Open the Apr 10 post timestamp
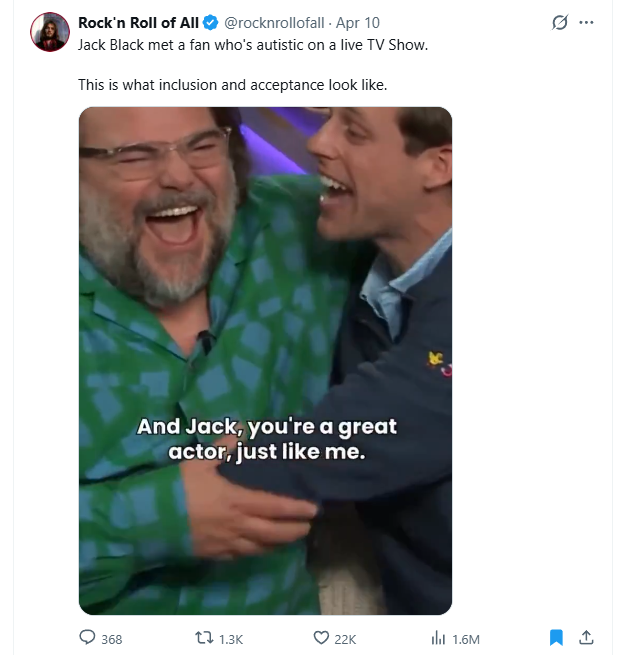Viewport: 618px width, 655px height. click(357, 23)
